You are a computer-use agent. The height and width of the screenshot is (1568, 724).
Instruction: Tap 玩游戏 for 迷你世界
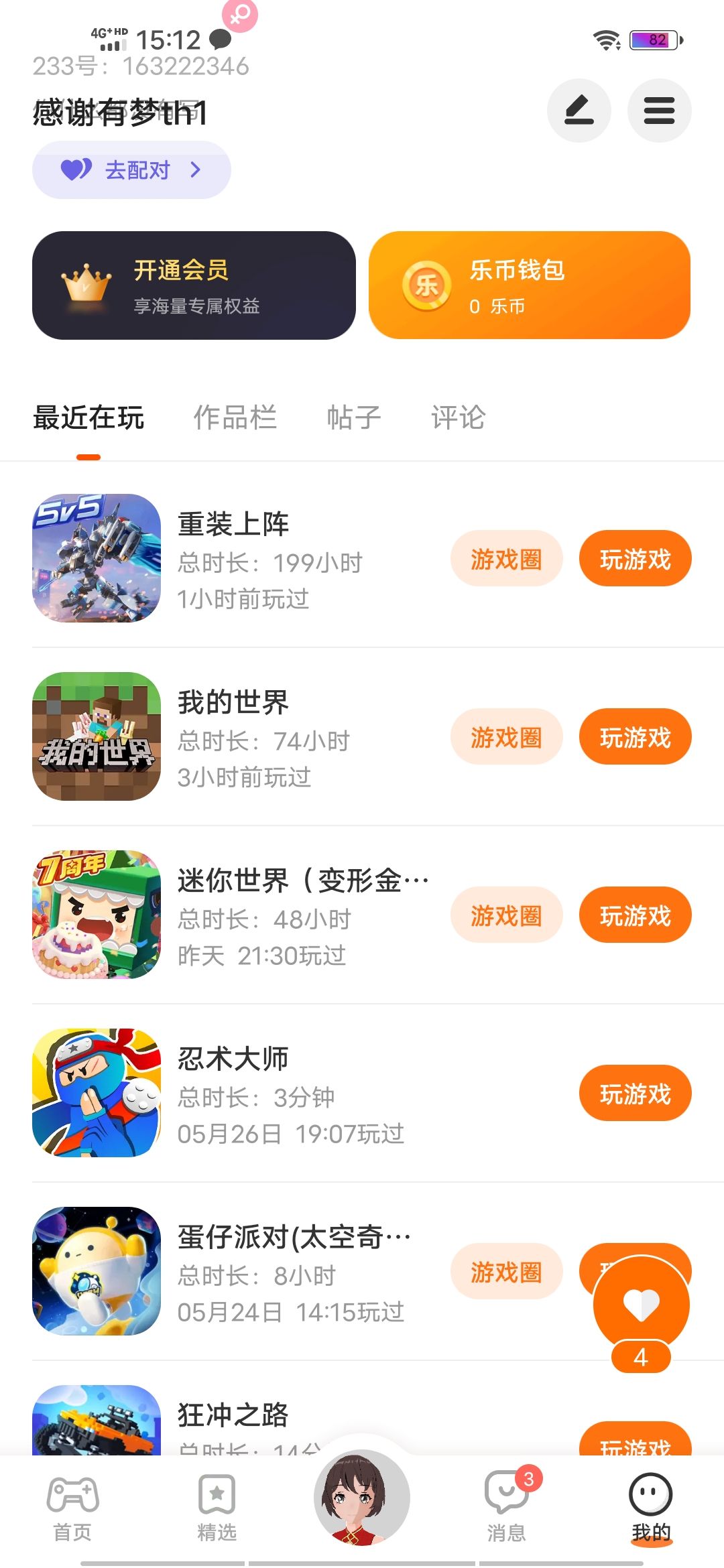click(x=635, y=915)
